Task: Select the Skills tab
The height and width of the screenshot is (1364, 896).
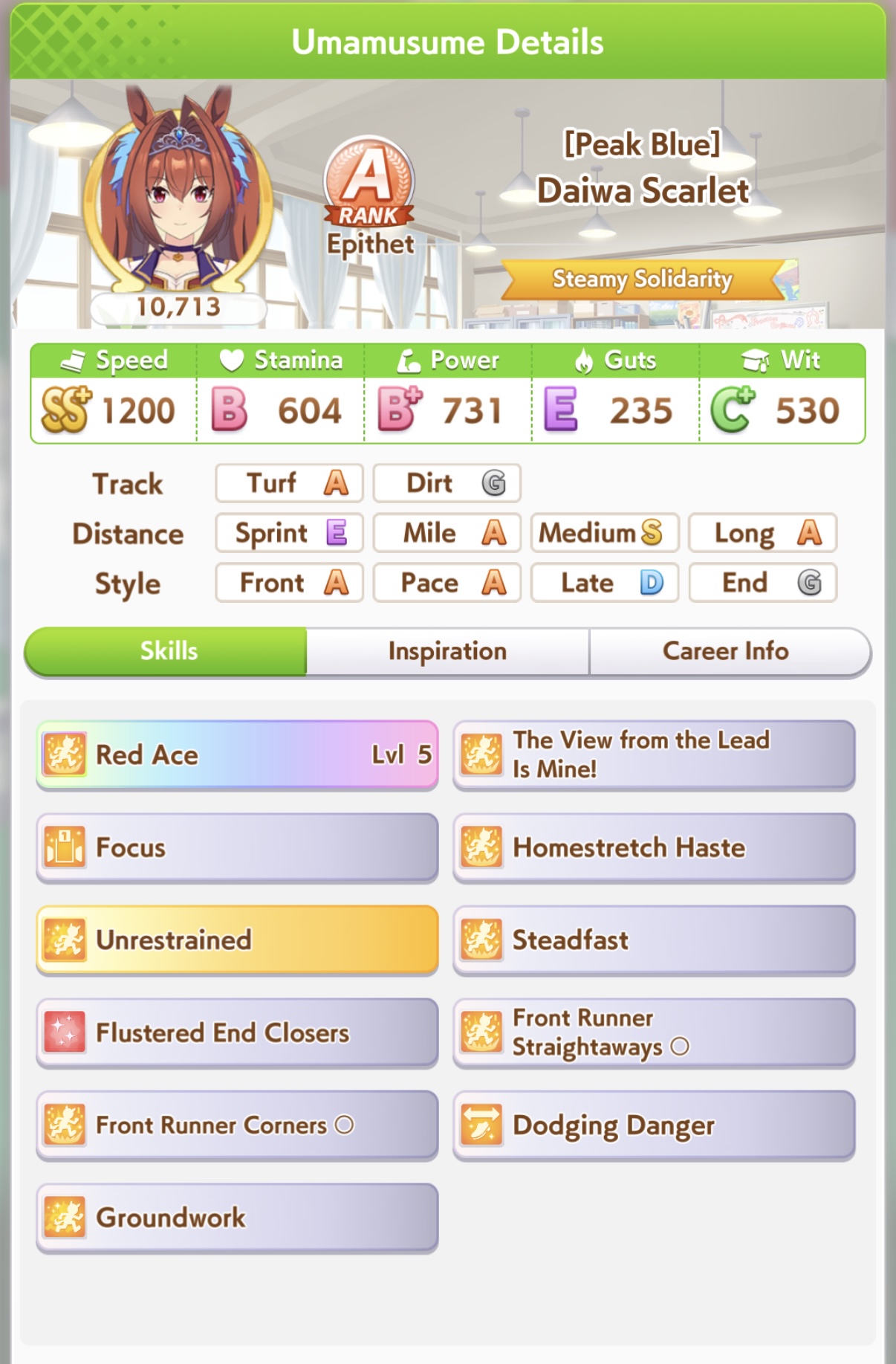Action: point(168,651)
